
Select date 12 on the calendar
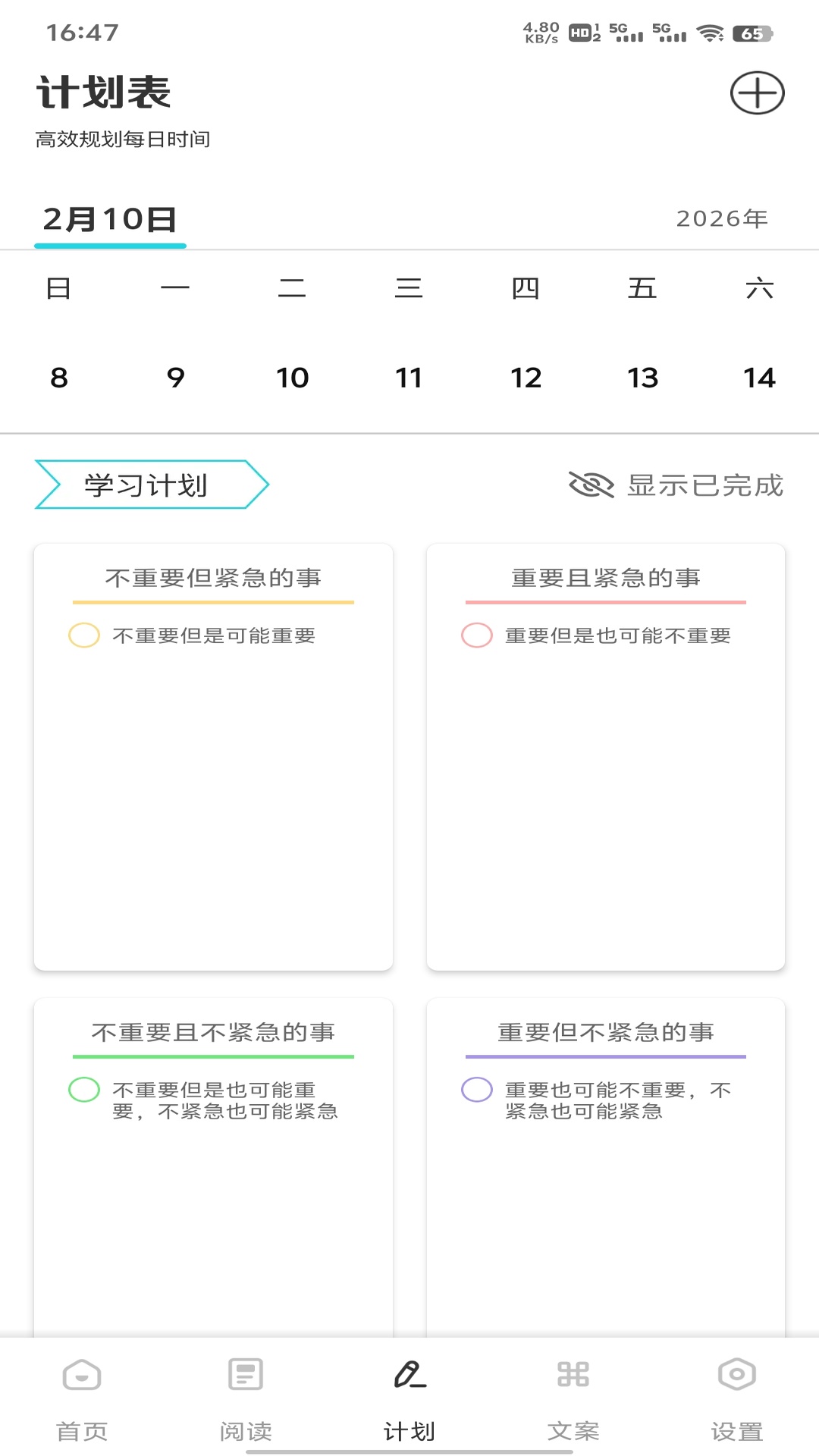tap(526, 377)
